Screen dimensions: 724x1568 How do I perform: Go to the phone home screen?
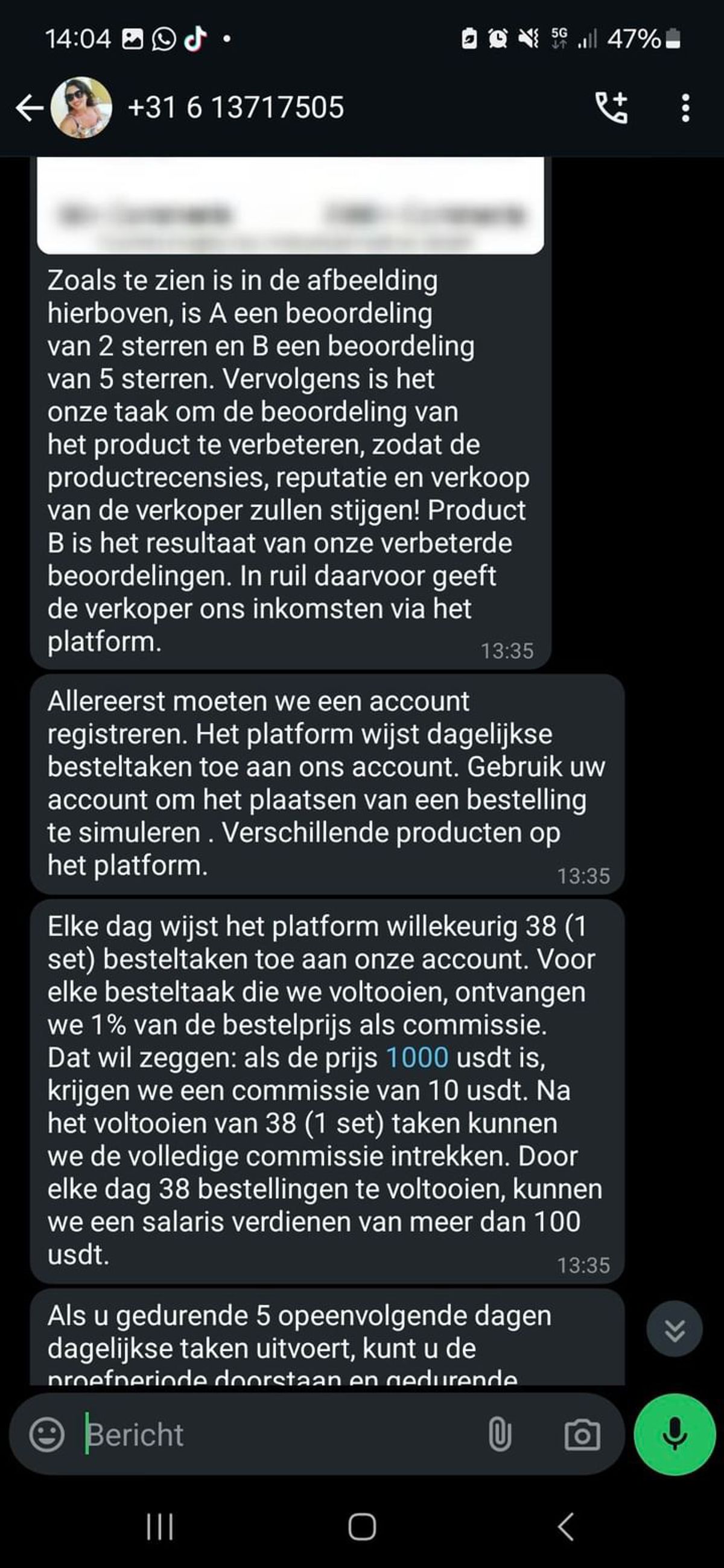click(361, 1526)
